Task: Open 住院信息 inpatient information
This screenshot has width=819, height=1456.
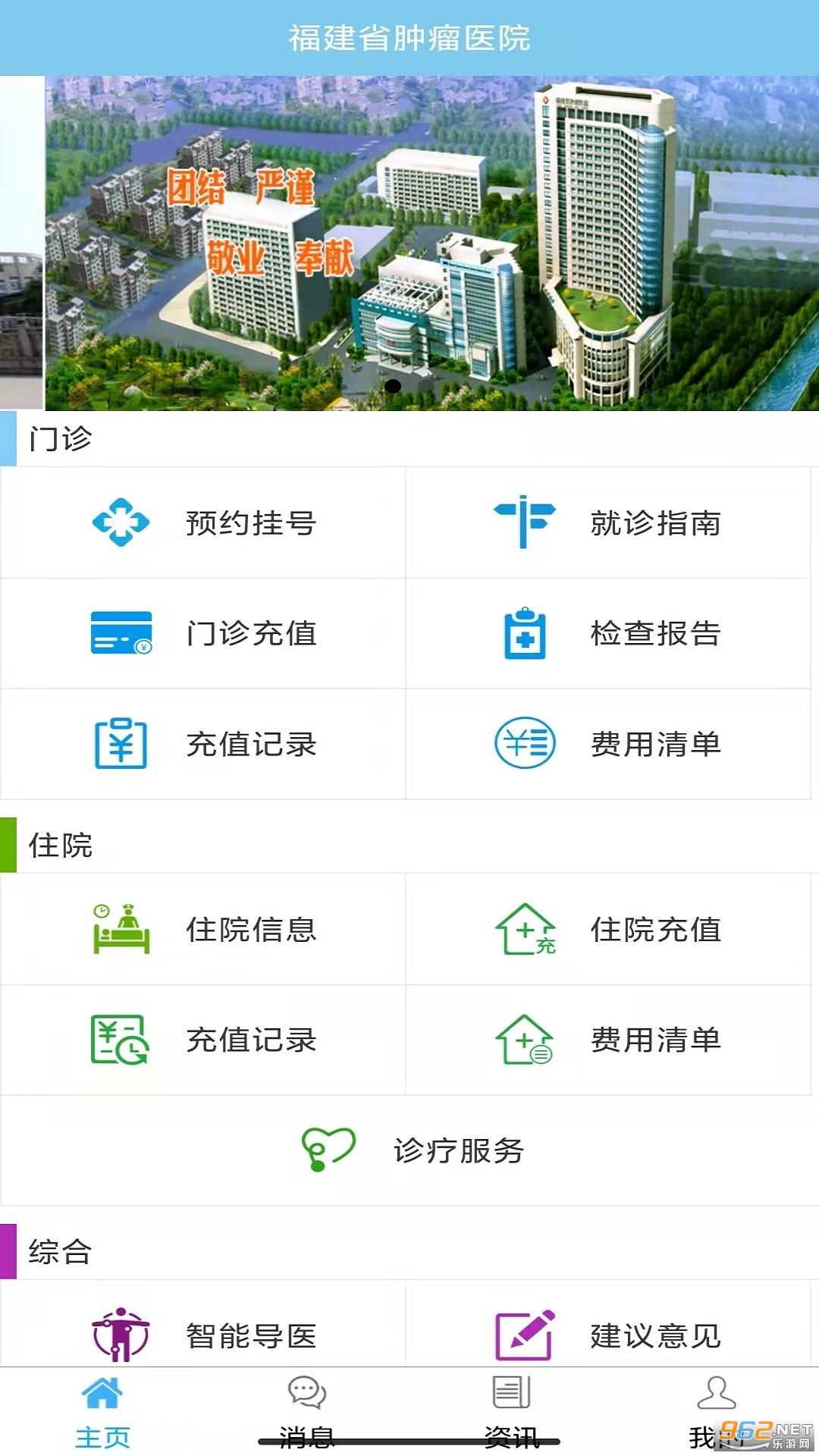Action: [203, 929]
